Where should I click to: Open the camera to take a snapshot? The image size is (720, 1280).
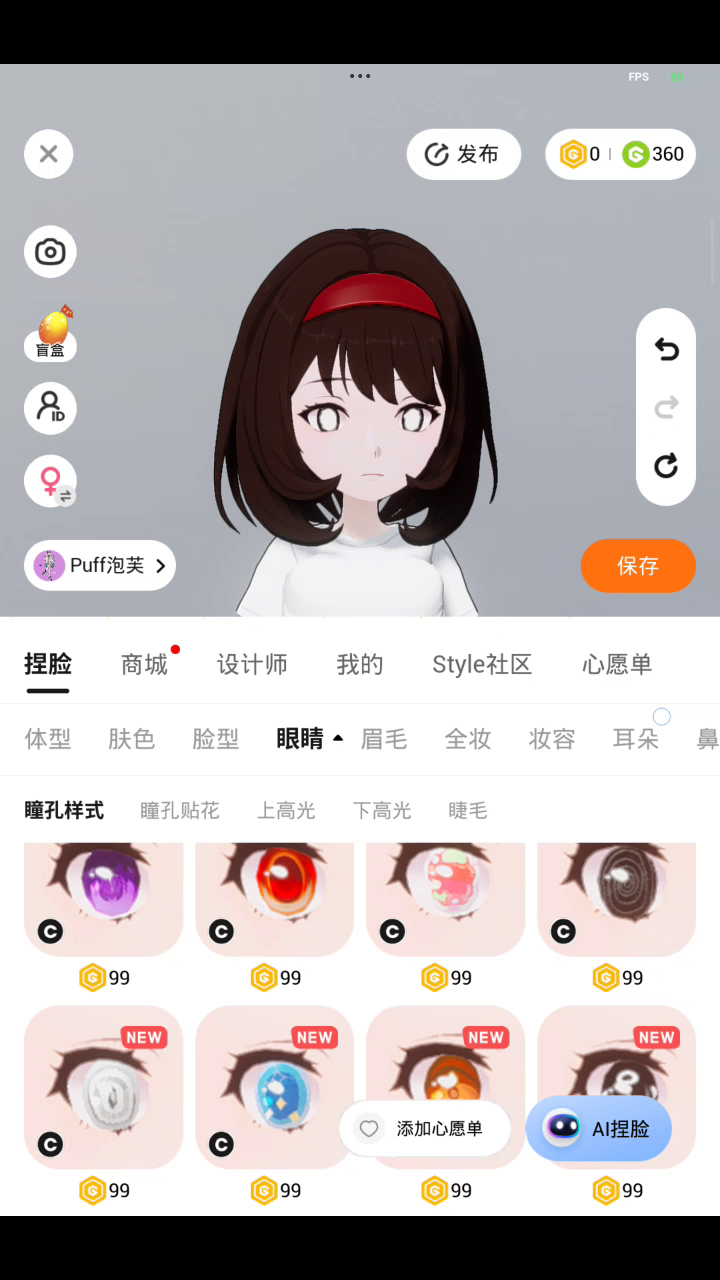pyautogui.click(x=50, y=252)
